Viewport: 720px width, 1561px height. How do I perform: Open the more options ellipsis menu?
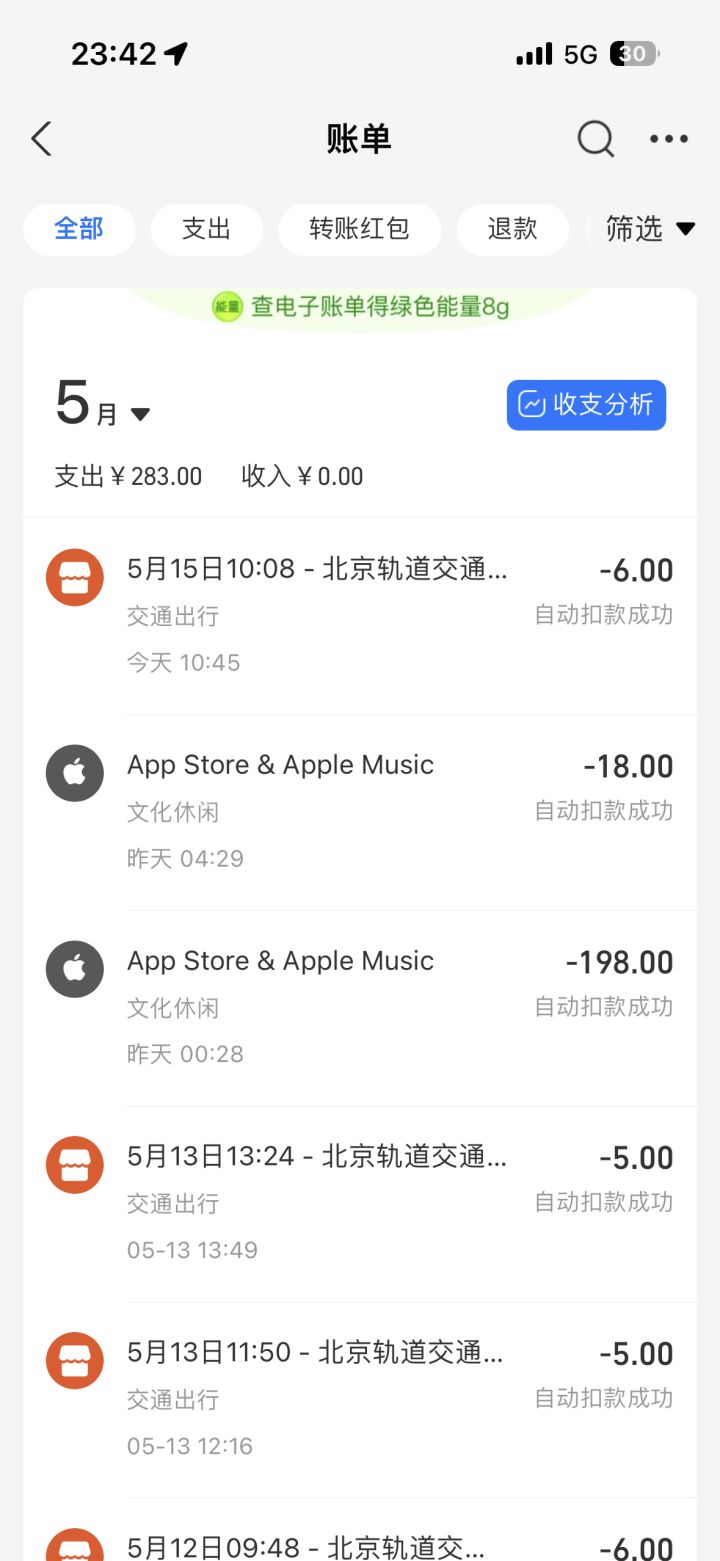click(x=668, y=139)
